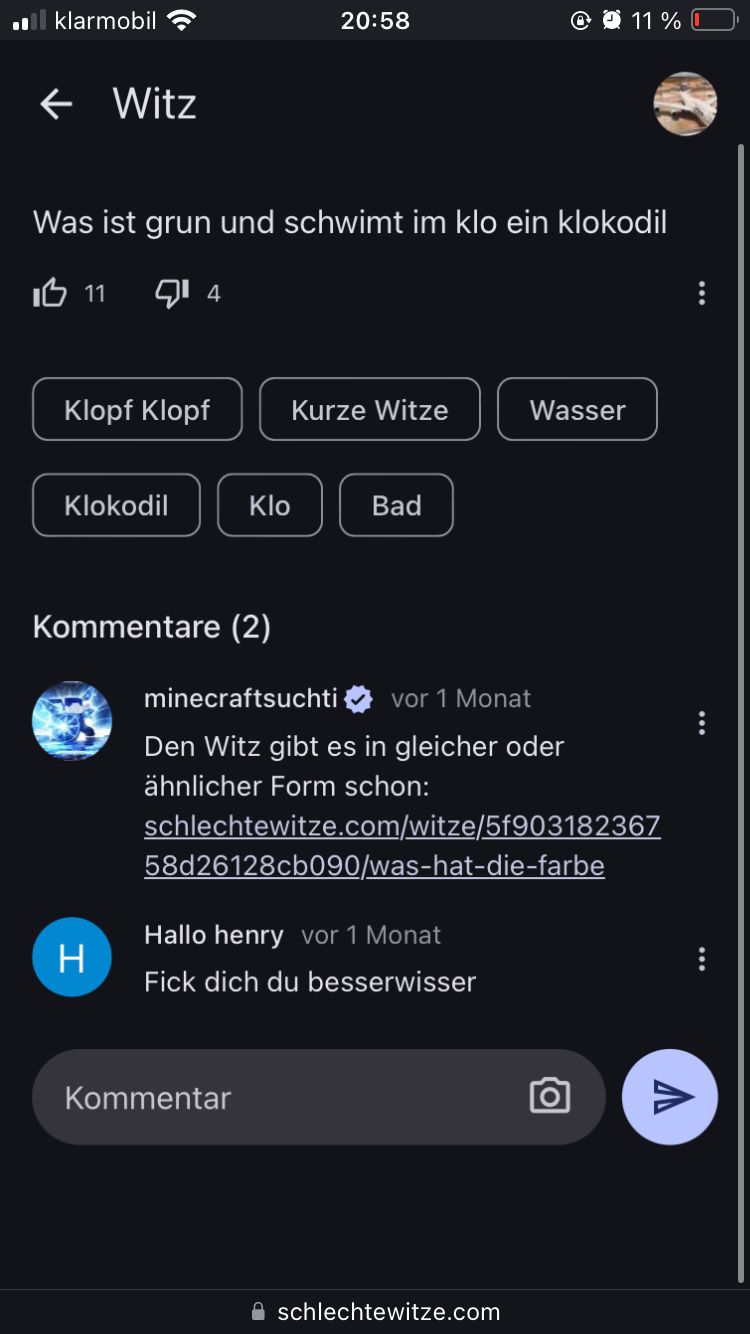Go back using the arrow
This screenshot has width=750, height=1334.
(56, 104)
